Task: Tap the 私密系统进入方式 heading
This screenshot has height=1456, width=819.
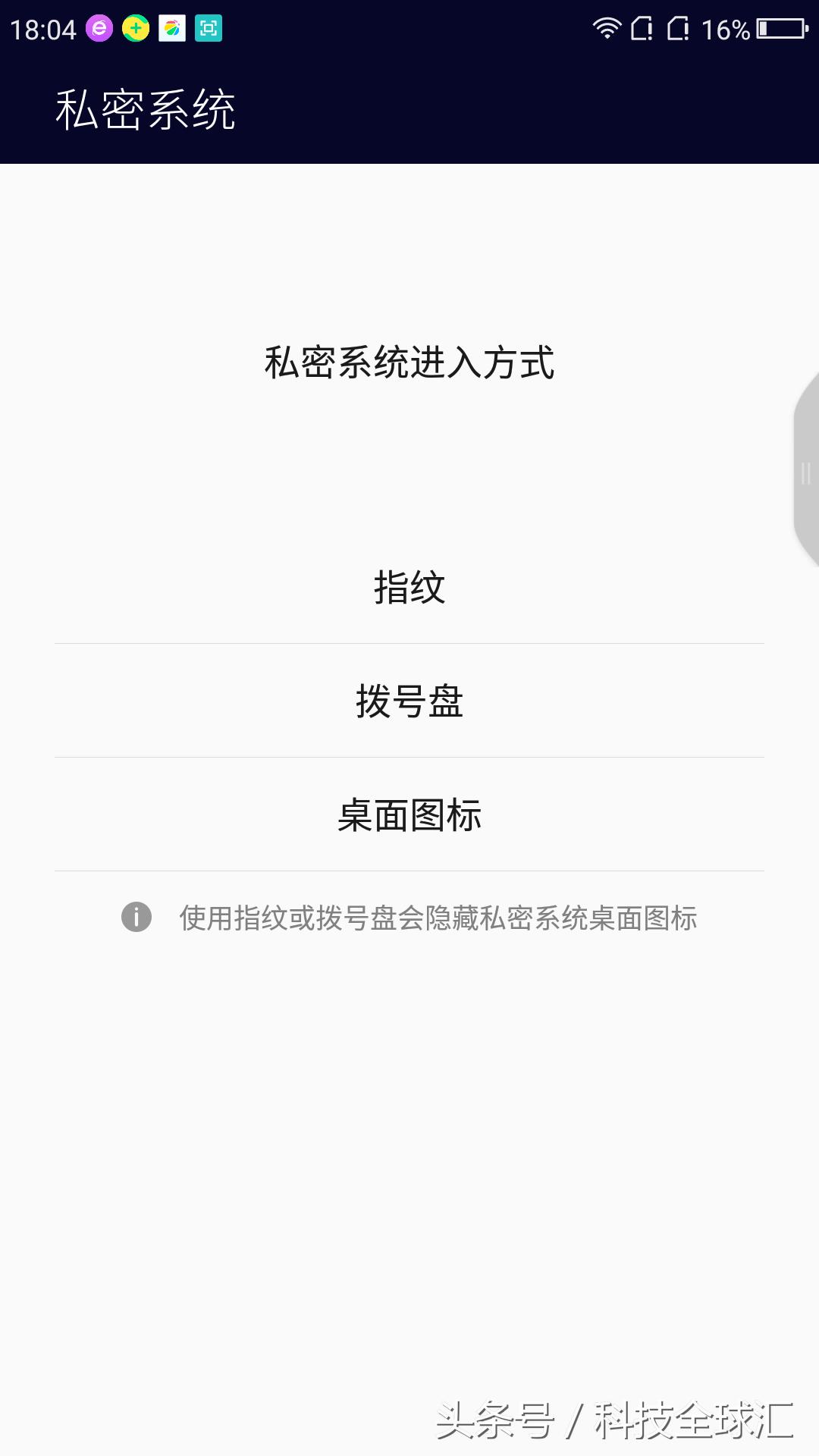Action: point(409,362)
